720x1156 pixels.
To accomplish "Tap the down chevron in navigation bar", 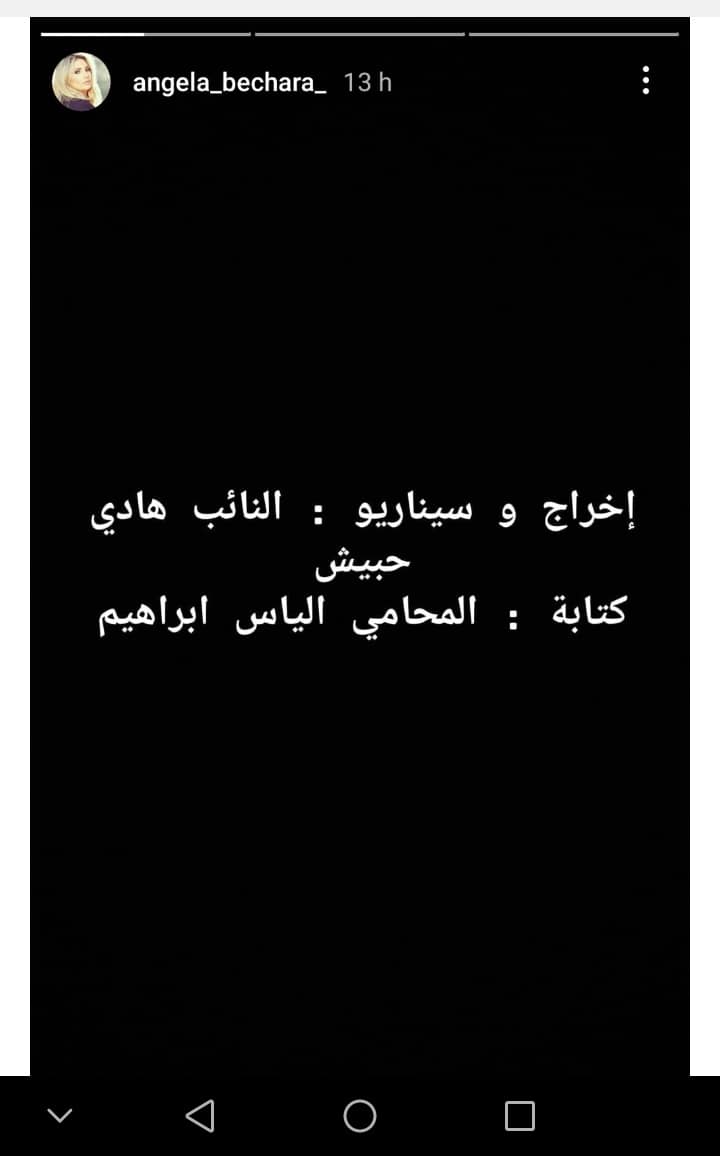I will tap(60, 1115).
